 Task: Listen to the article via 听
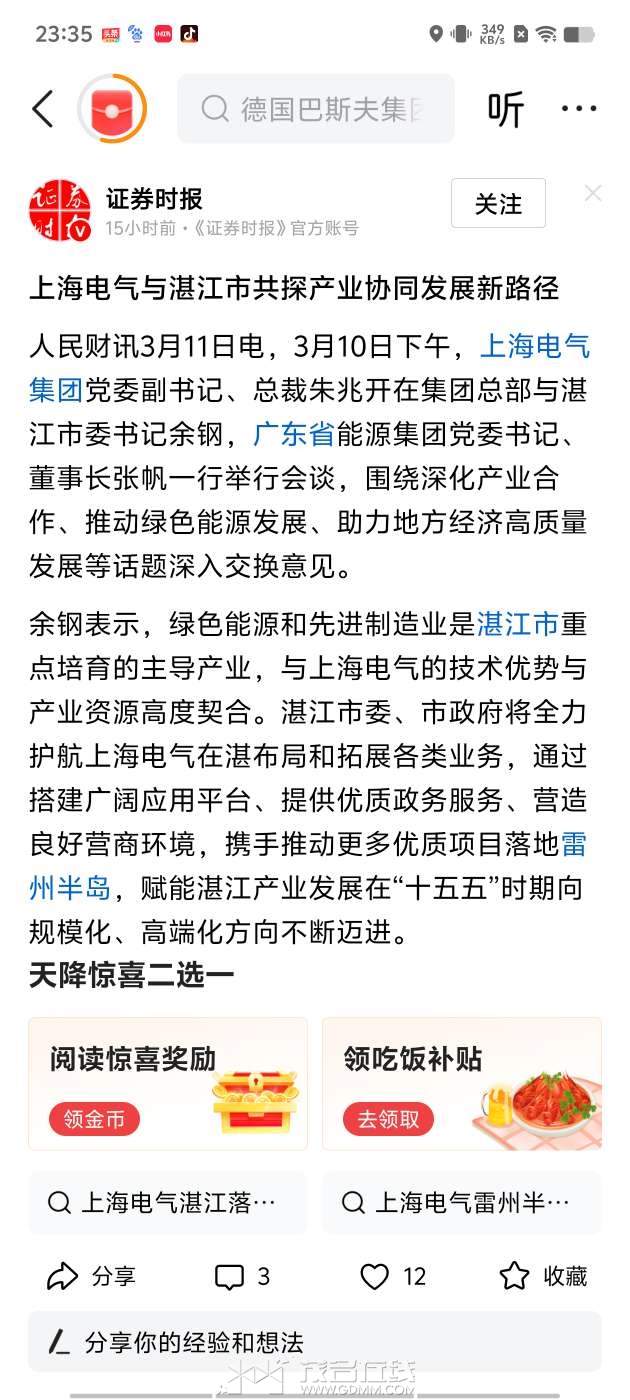click(505, 109)
